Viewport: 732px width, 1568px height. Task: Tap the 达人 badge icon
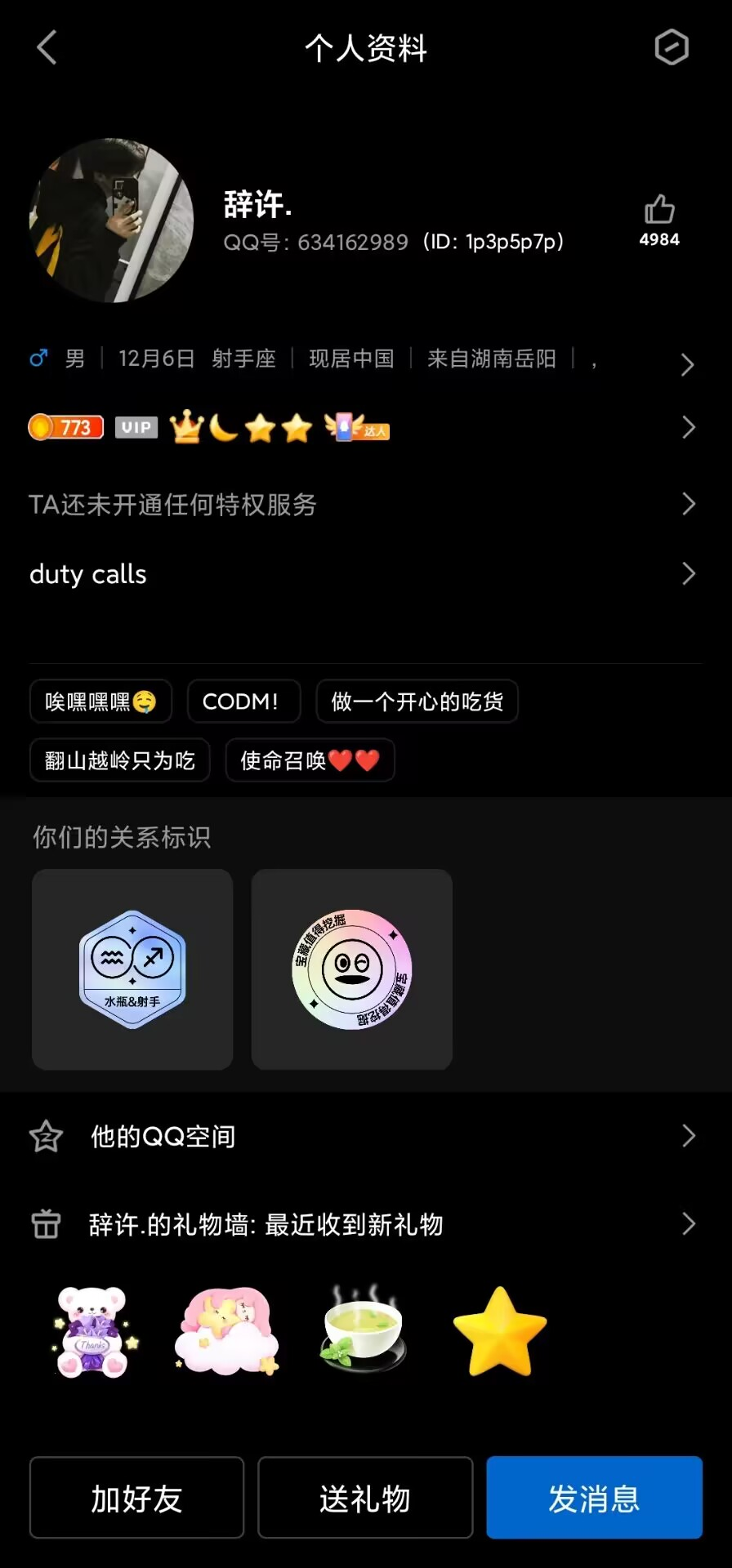point(355,426)
